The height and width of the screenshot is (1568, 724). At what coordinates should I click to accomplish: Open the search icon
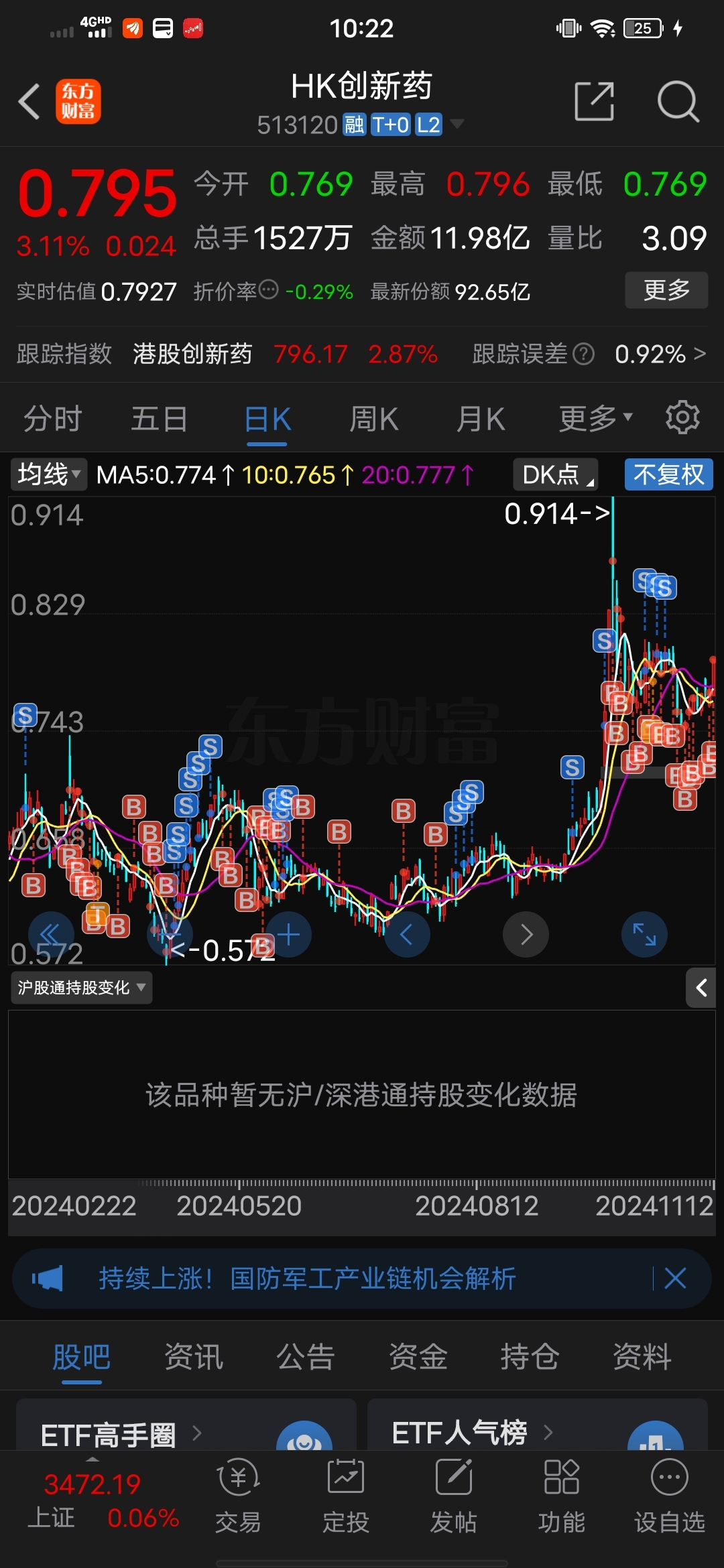(x=678, y=102)
